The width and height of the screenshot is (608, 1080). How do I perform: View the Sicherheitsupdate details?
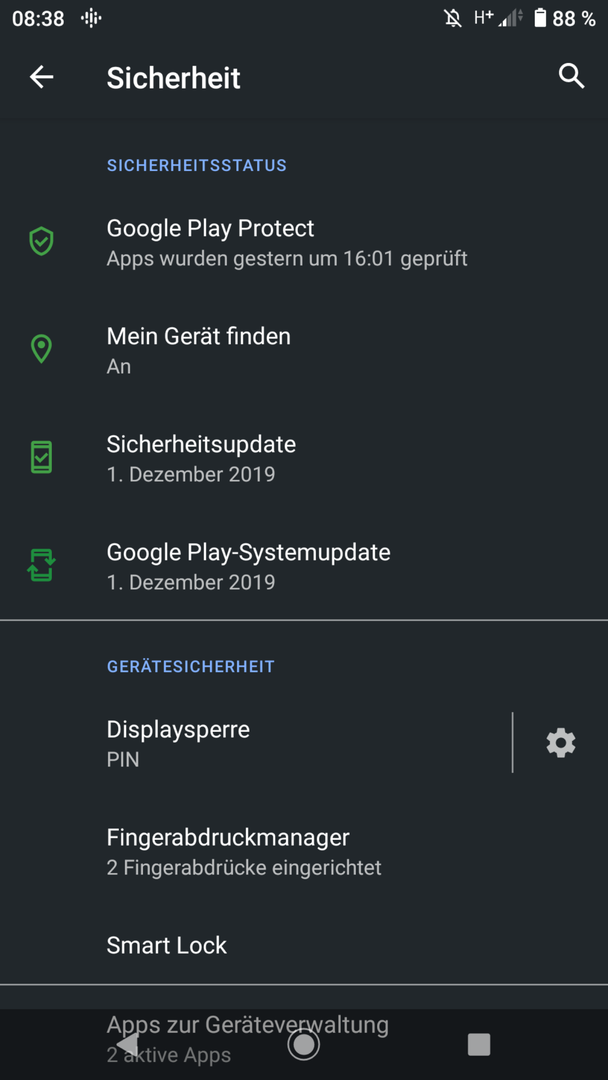click(x=201, y=458)
